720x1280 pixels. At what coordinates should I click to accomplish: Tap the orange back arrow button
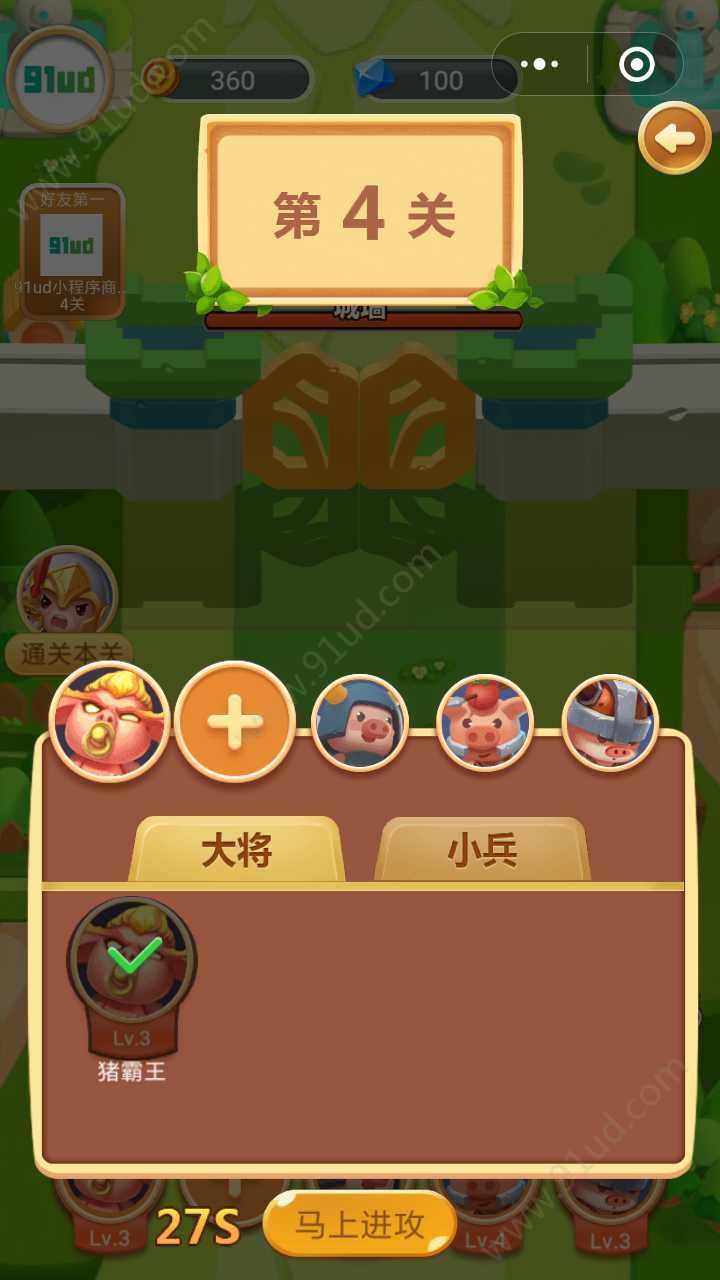[x=675, y=139]
